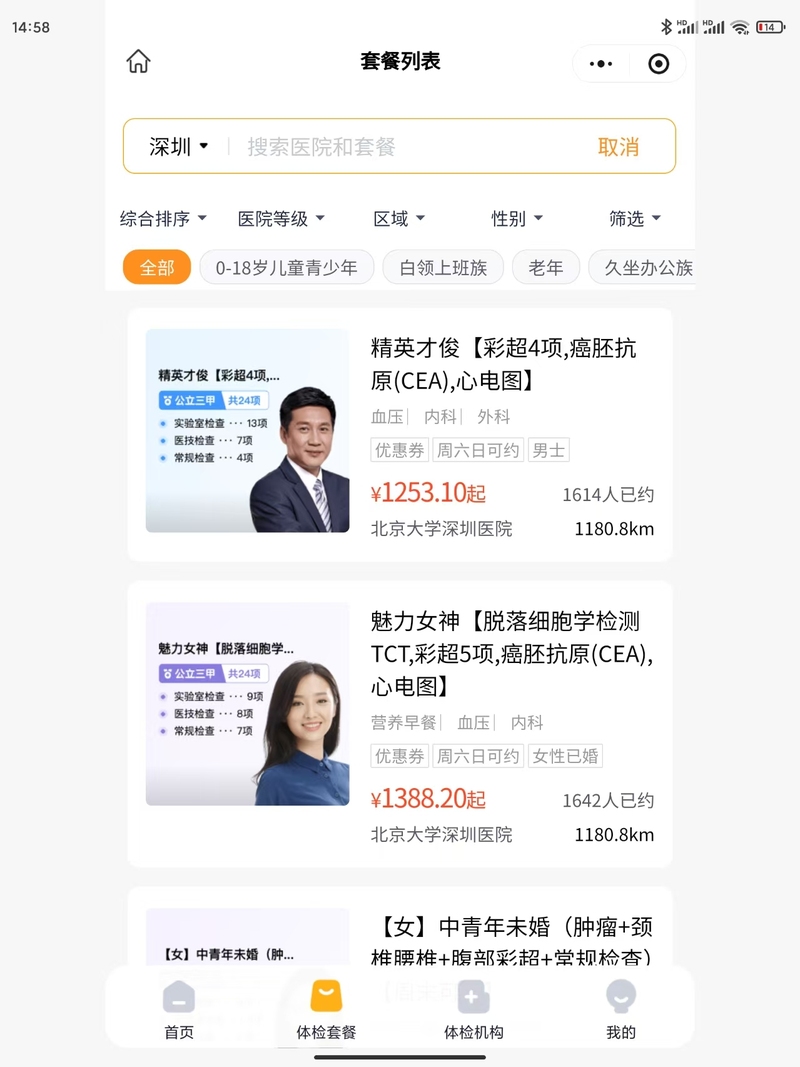The image size is (800, 1067).
Task: Select the 久坐办公族 chip
Action: pyautogui.click(x=647, y=267)
